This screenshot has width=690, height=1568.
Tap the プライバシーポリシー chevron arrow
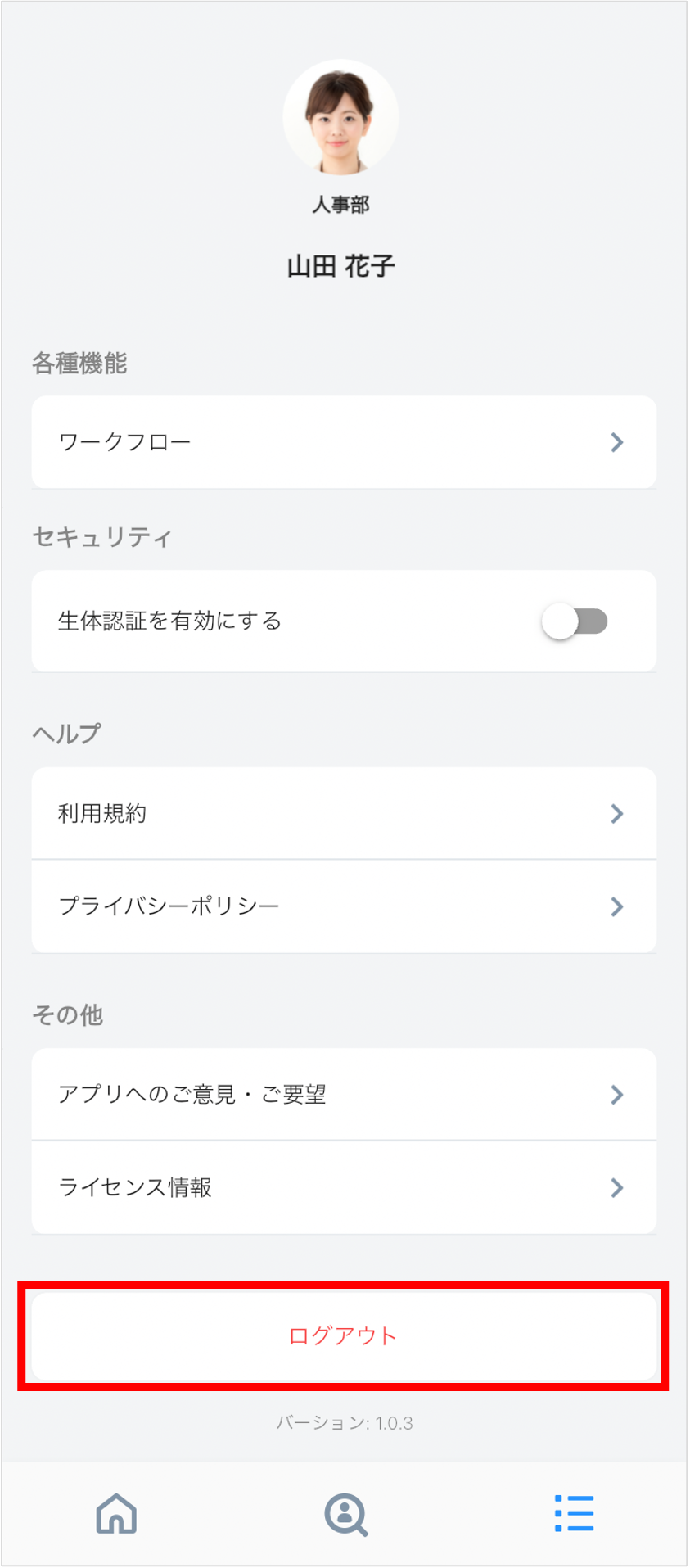click(616, 906)
